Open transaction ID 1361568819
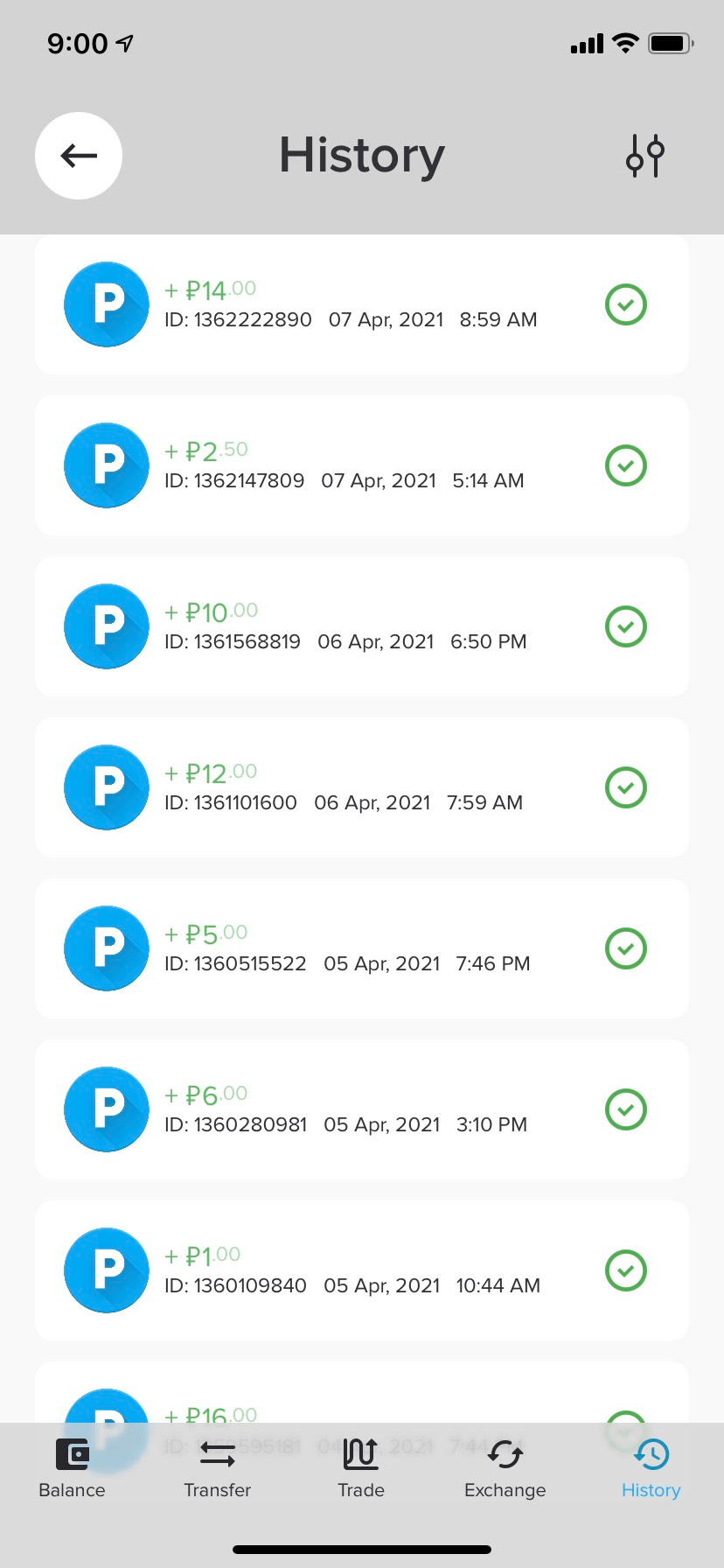724x1568 pixels. point(361,626)
